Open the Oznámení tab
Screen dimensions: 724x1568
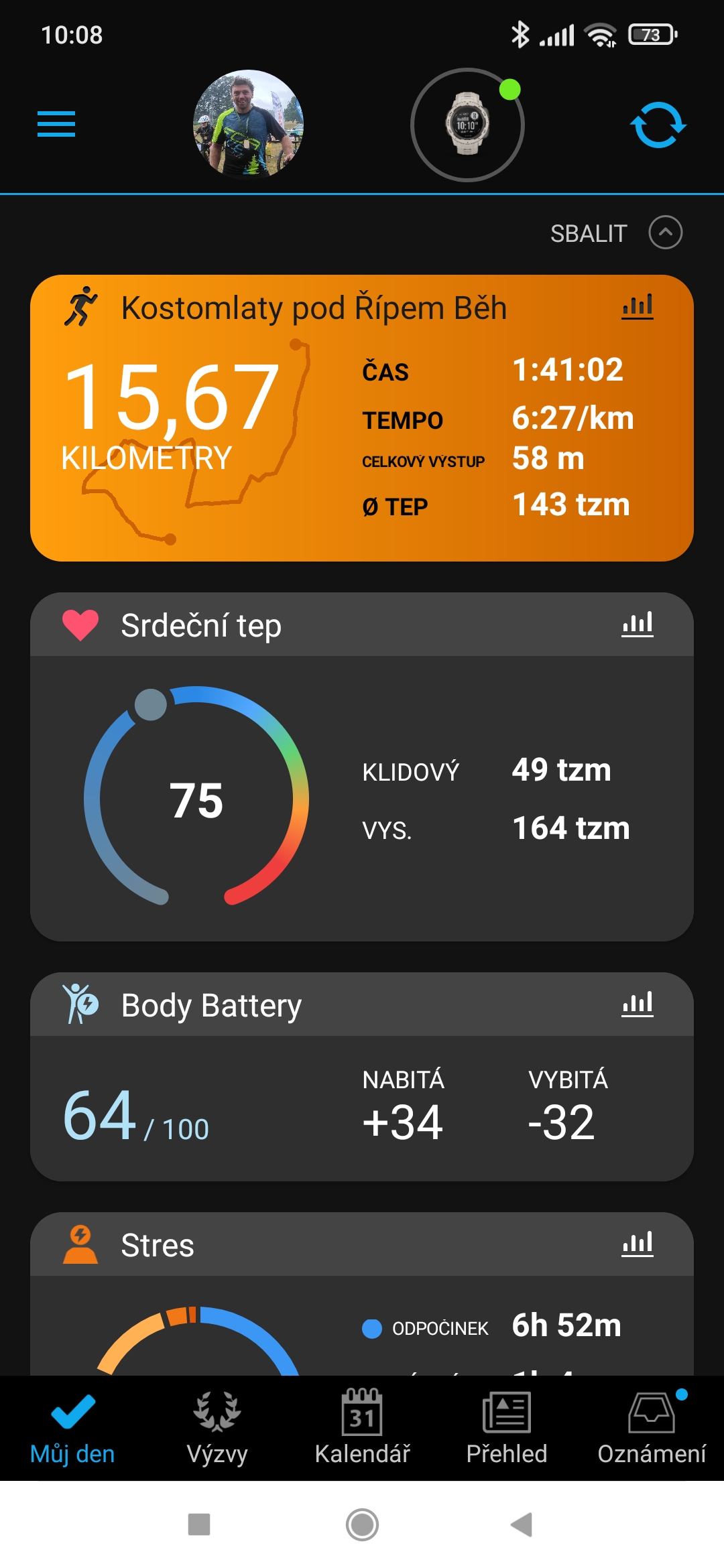[652, 1427]
